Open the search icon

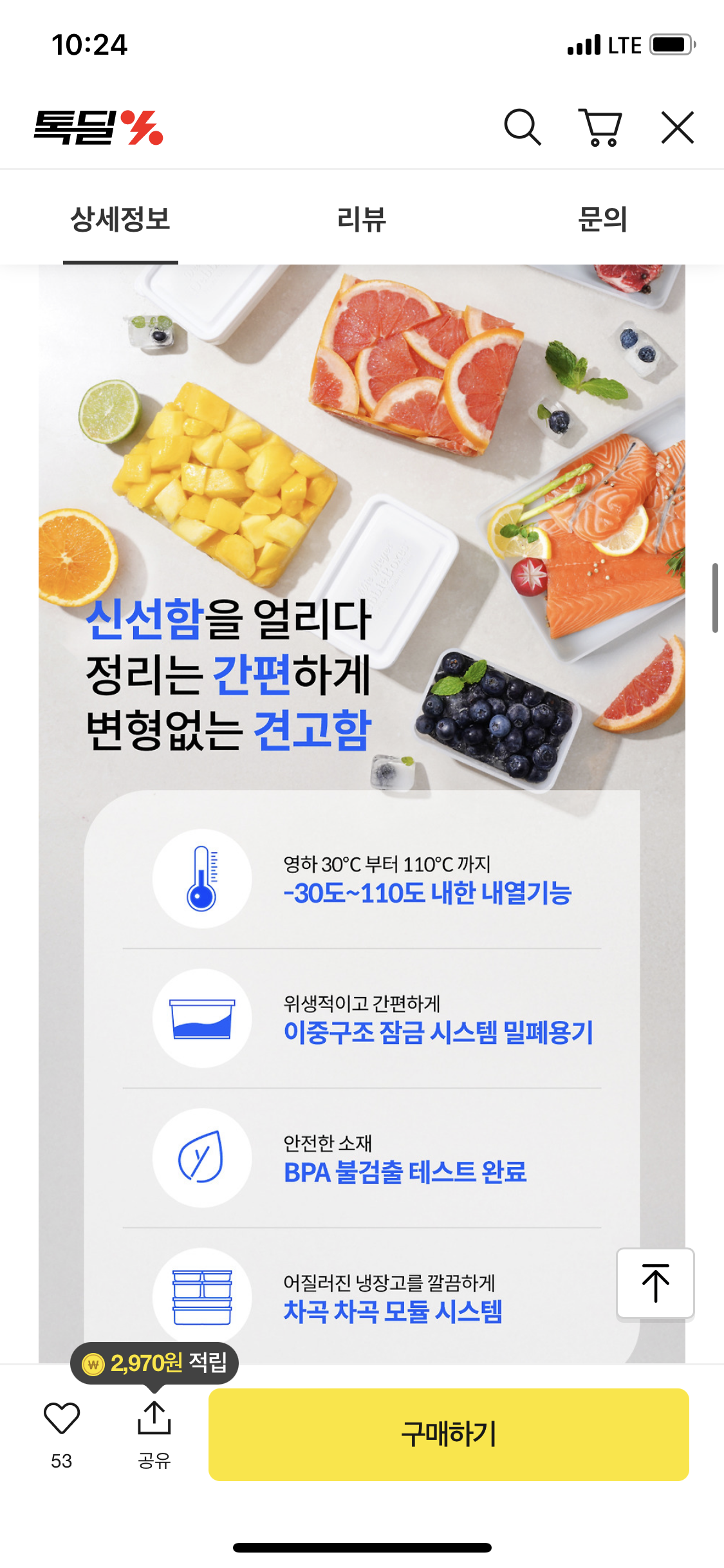522,127
